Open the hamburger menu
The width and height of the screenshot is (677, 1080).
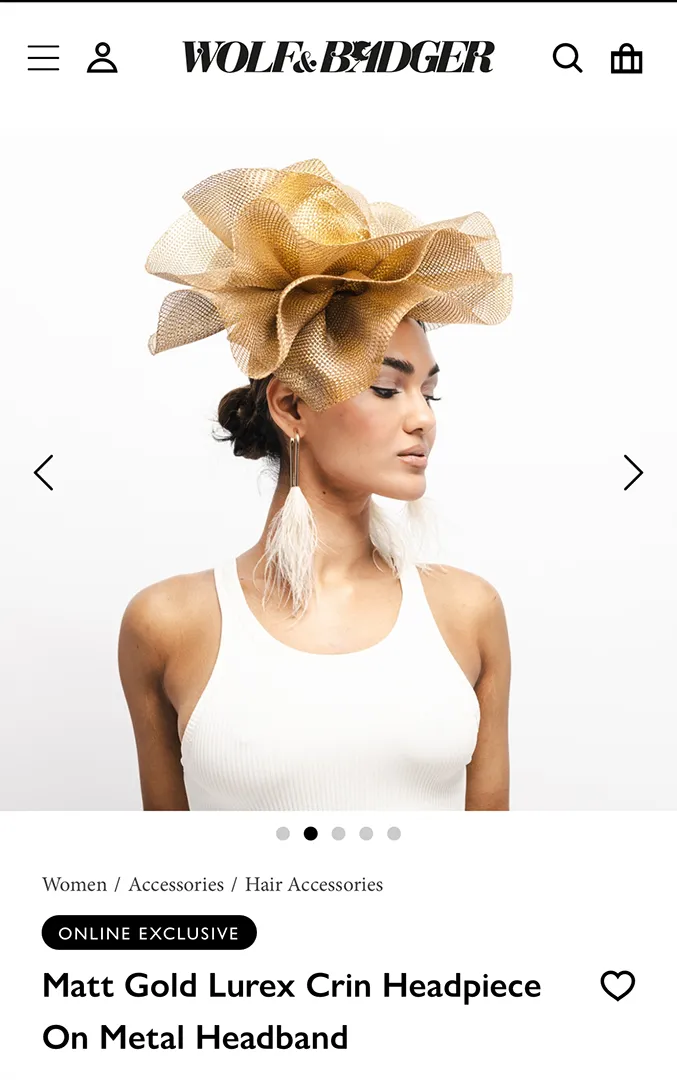pyautogui.click(x=43, y=58)
